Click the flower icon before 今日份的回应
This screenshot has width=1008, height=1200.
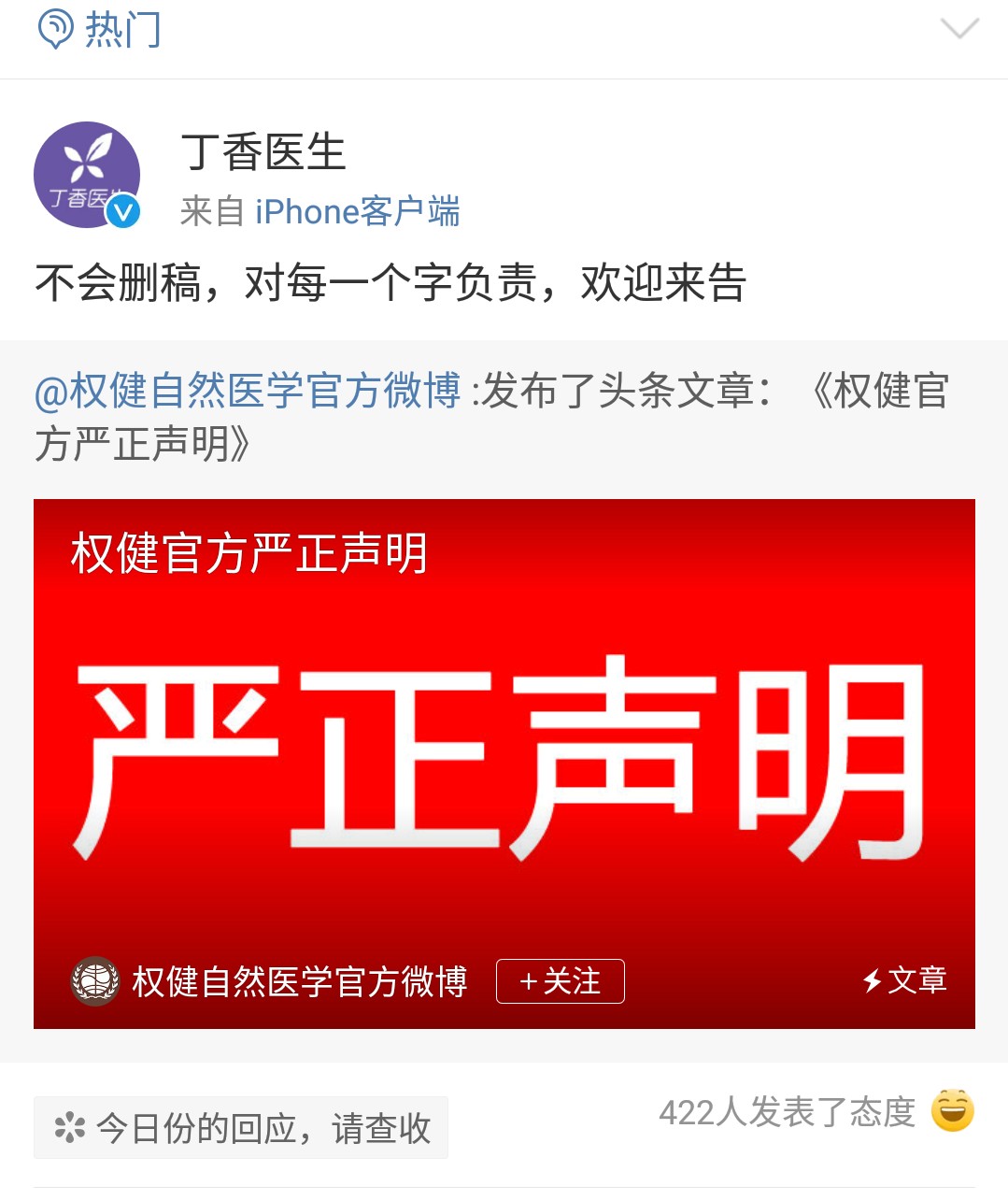point(69,1126)
